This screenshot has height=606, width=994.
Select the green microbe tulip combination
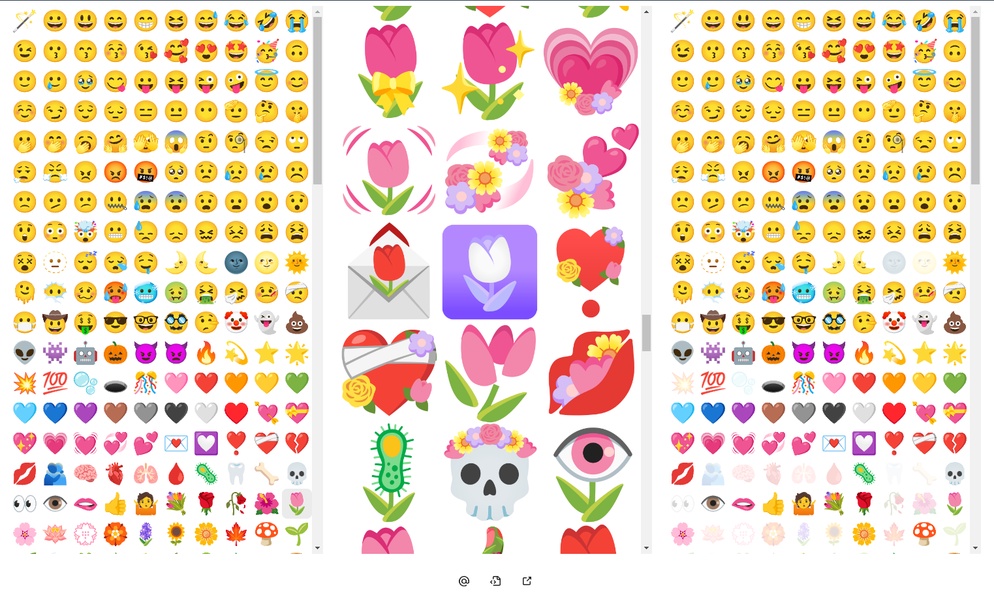tap(388, 472)
